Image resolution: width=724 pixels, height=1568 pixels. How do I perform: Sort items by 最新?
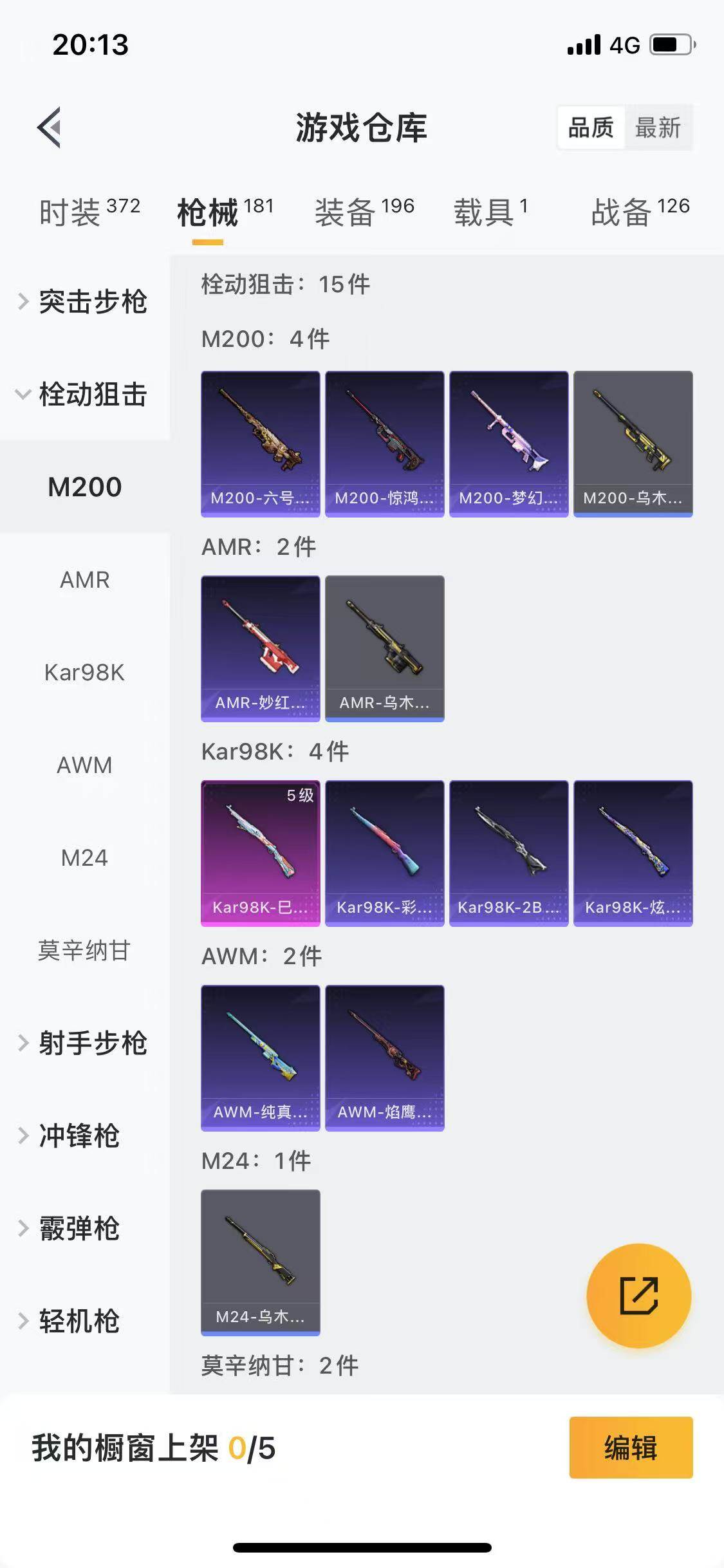pos(658,127)
